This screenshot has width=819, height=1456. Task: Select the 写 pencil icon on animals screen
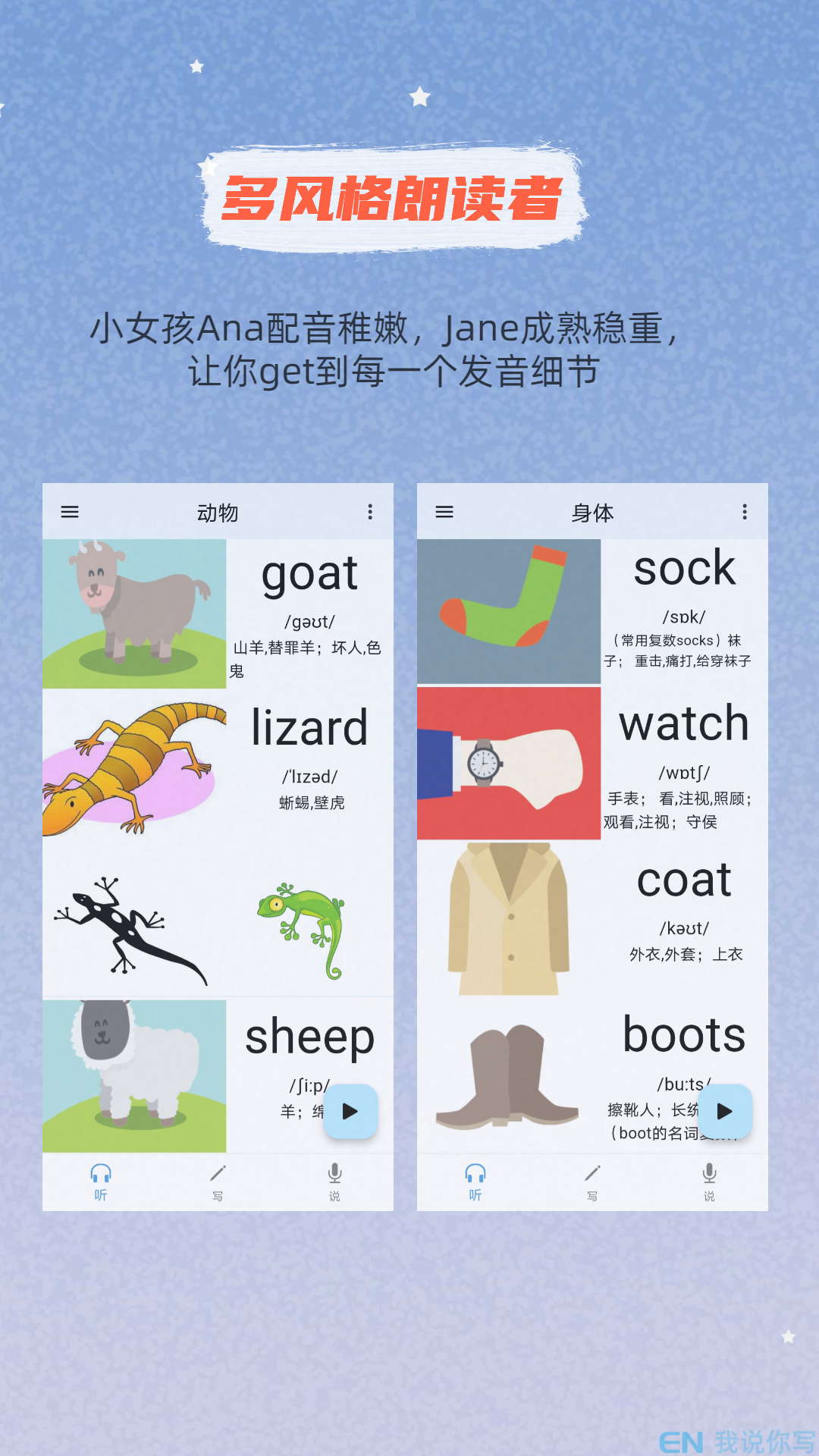[x=218, y=1172]
